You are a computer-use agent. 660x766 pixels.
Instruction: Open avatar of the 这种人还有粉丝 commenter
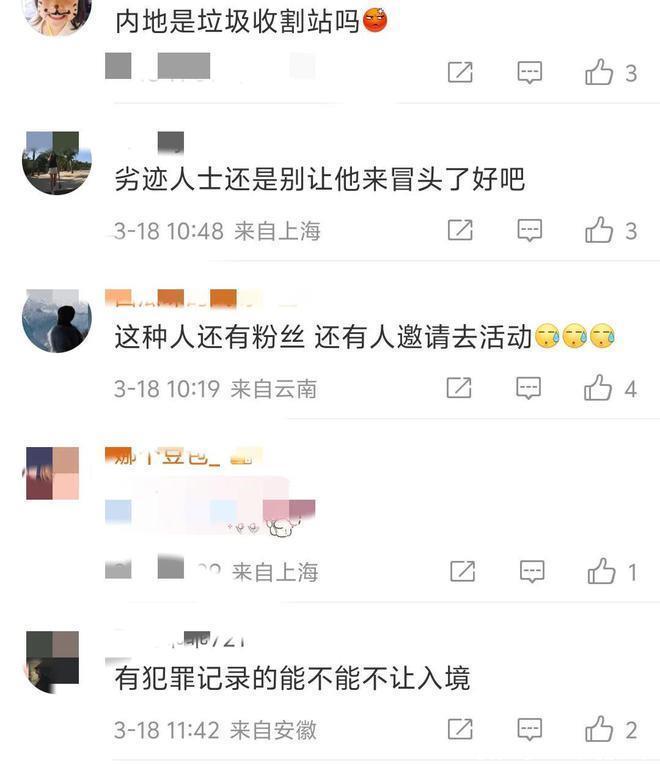tap(57, 320)
